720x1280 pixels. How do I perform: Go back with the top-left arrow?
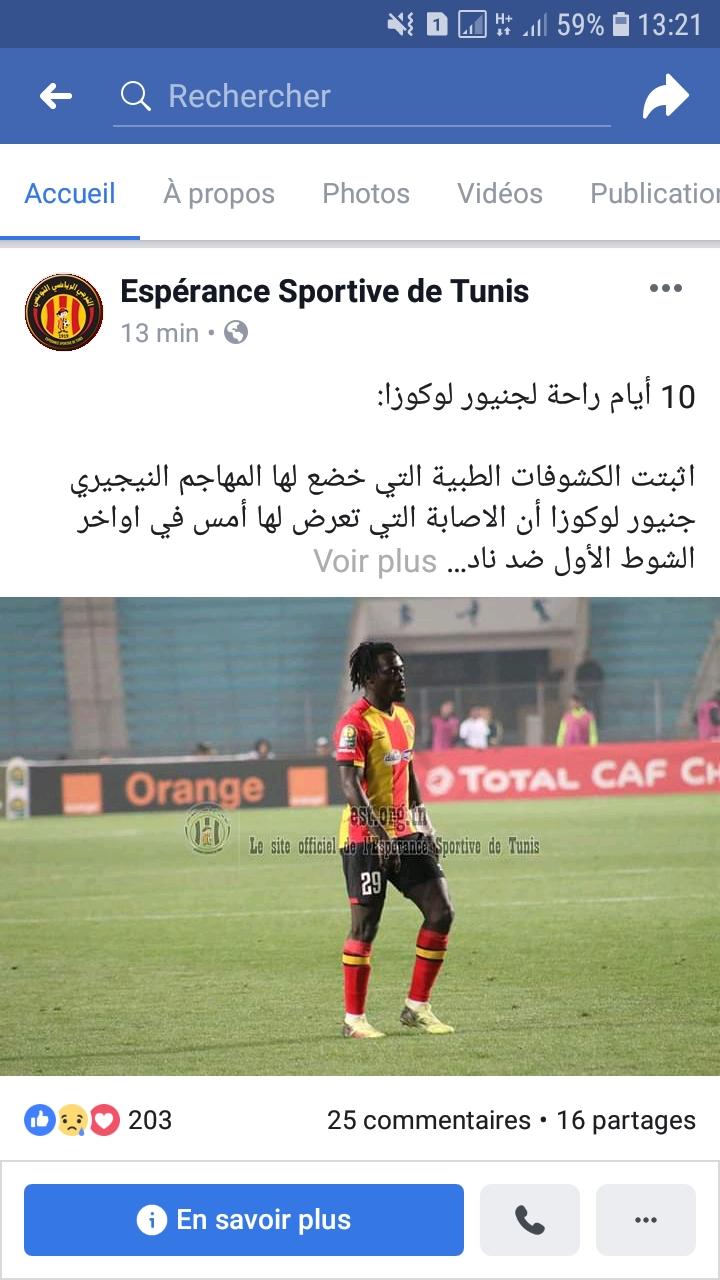[56, 96]
